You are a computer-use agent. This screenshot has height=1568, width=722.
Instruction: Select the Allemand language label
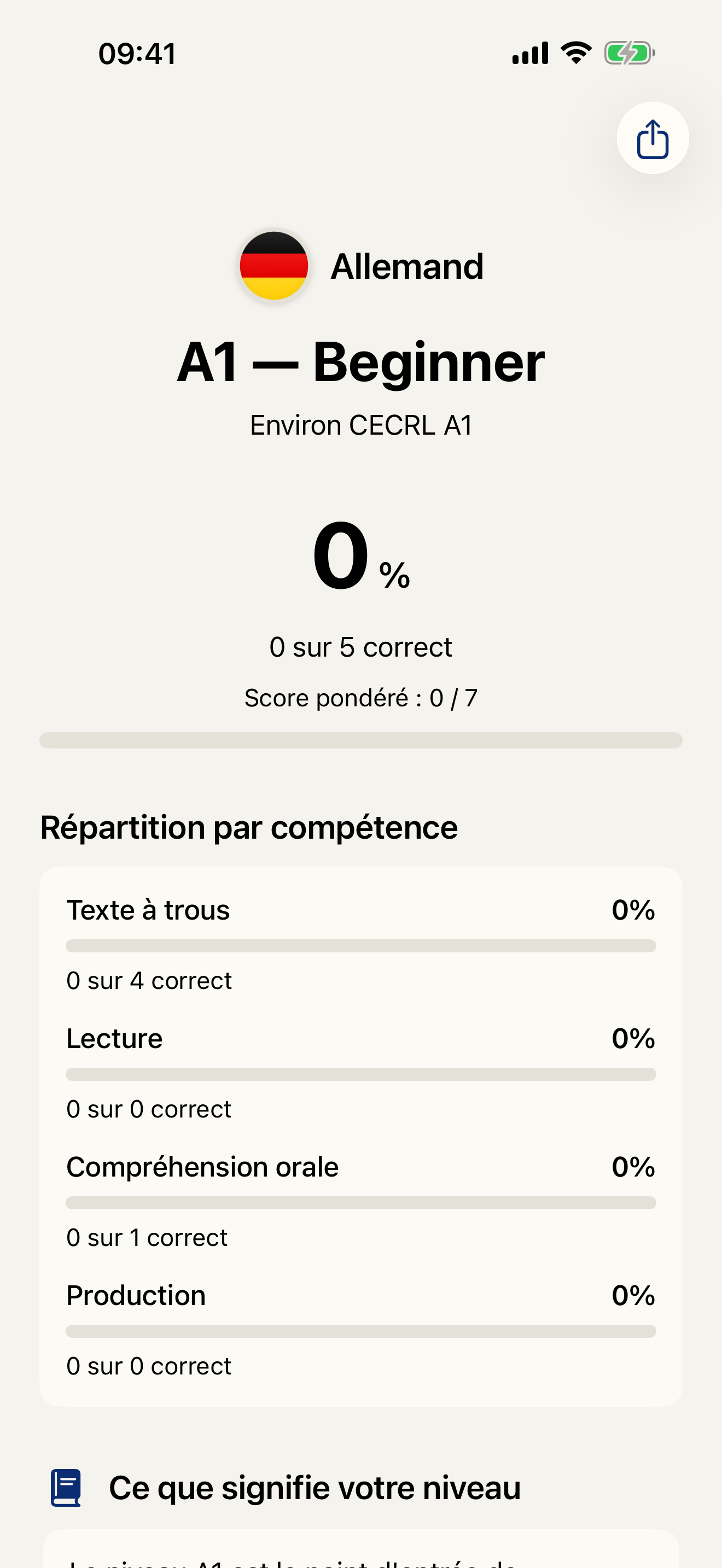tap(406, 265)
